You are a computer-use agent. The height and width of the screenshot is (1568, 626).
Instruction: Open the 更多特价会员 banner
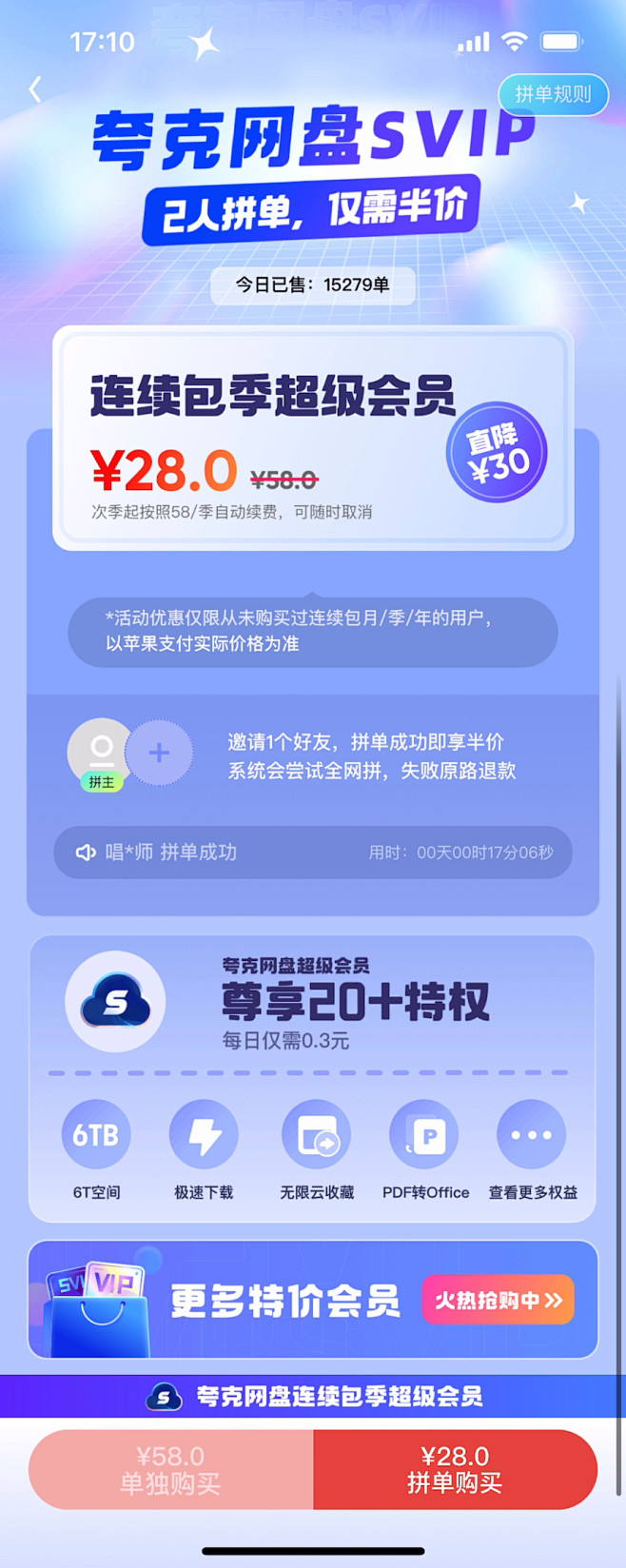click(285, 1300)
